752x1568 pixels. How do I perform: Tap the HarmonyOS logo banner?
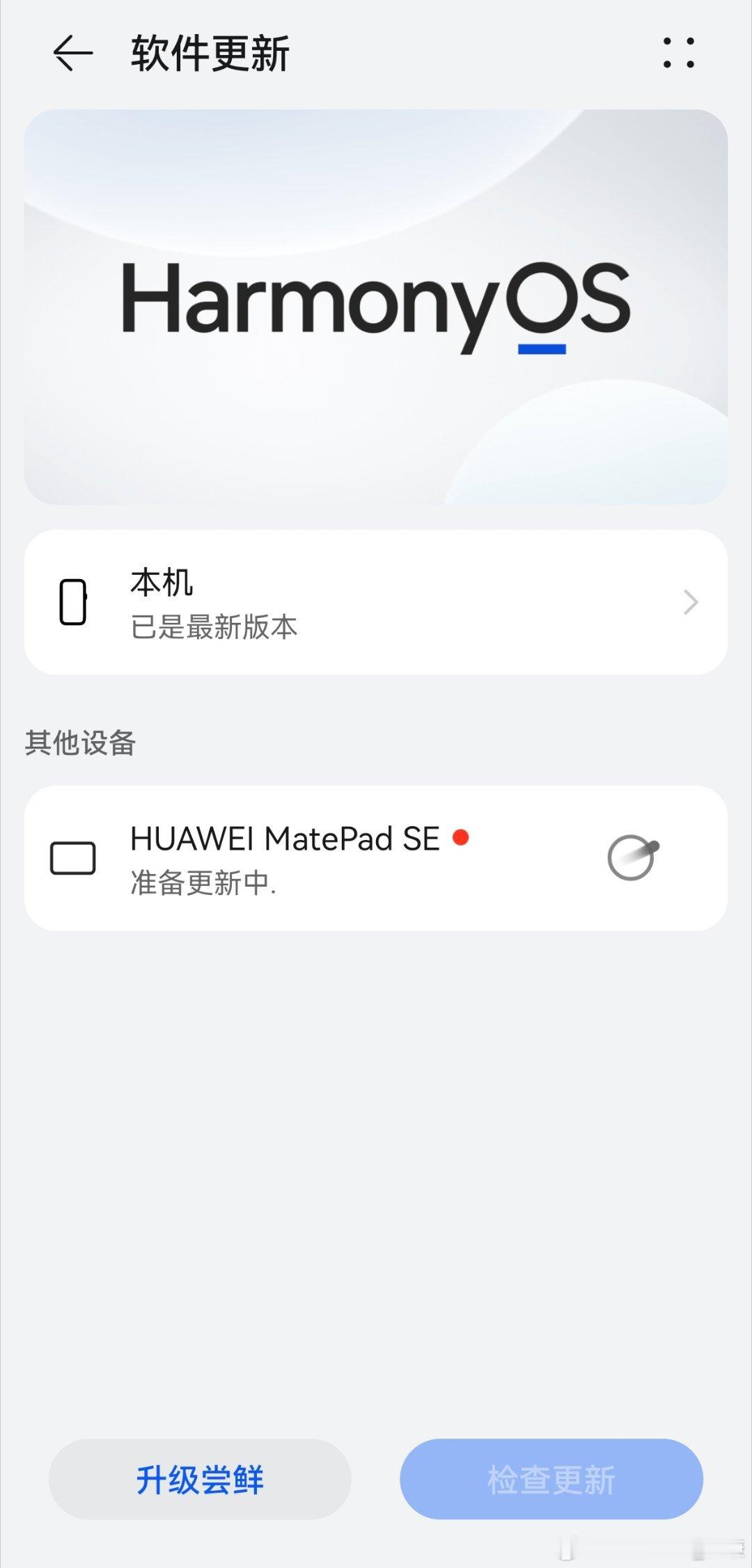tap(376, 306)
